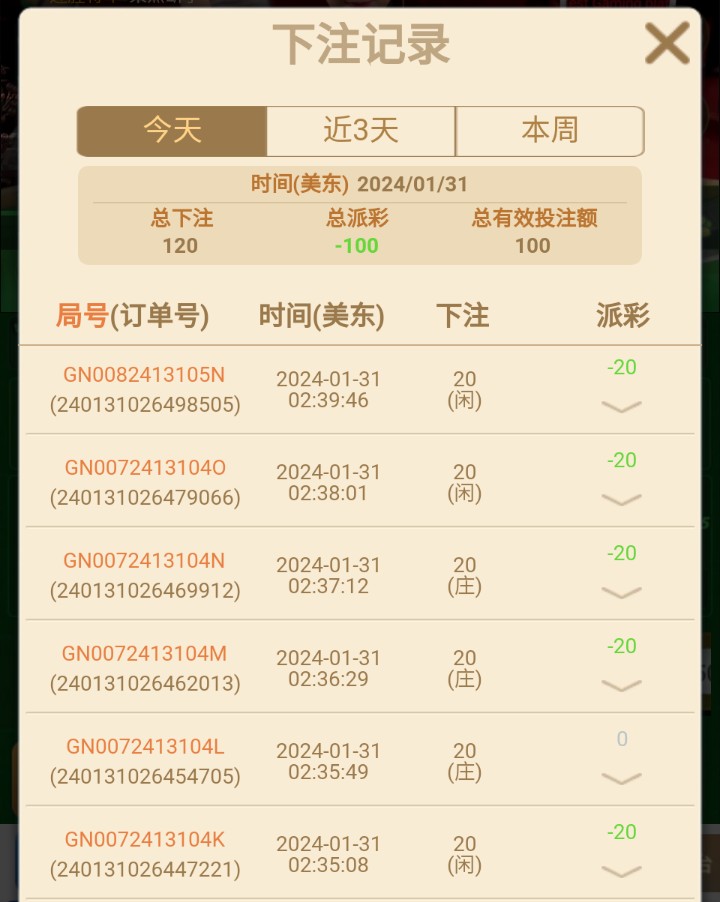The image size is (720, 902).
Task: Expand details for round GN0082413105N
Action: click(622, 406)
